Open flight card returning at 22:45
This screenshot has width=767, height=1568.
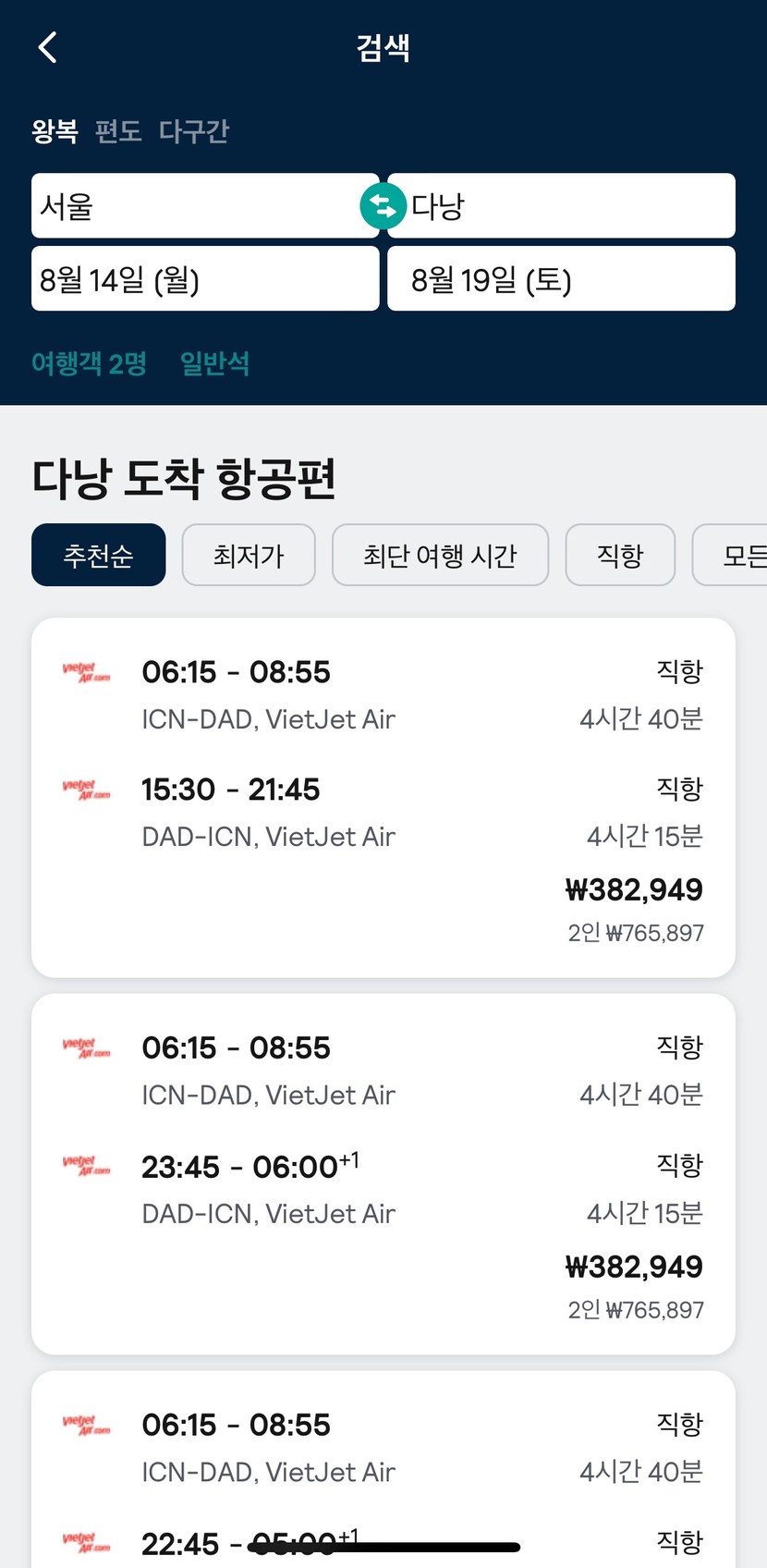(x=383, y=1469)
